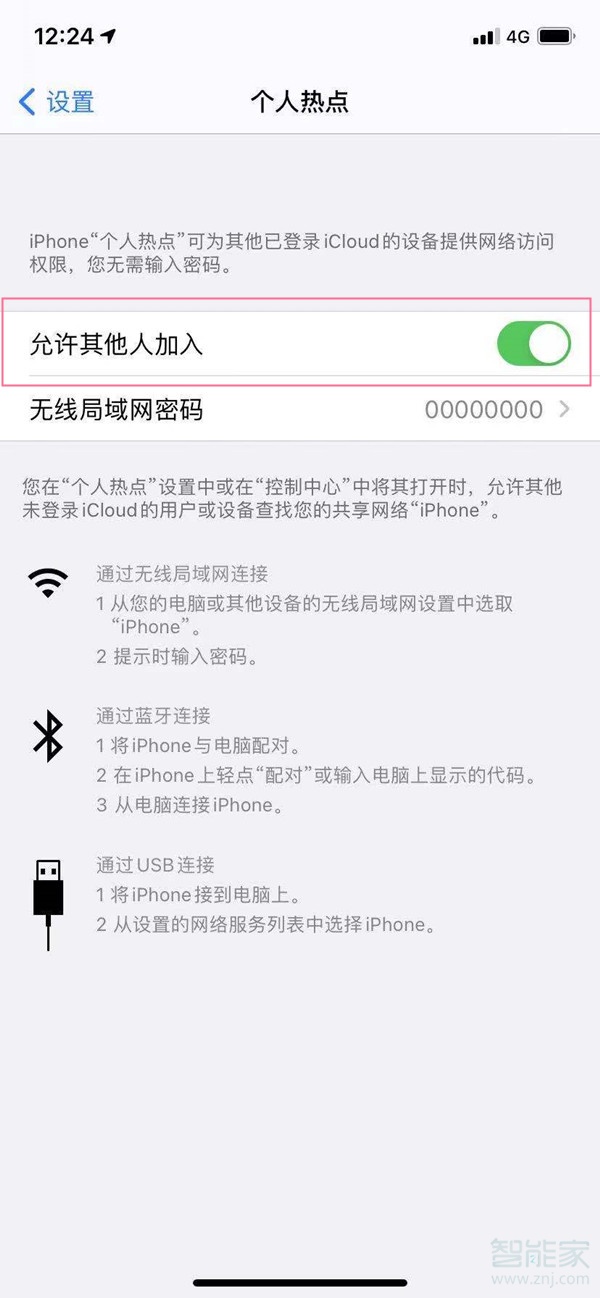600x1298 pixels.
Task: Toggle off 允许其他人加入 switch
Action: click(533, 344)
